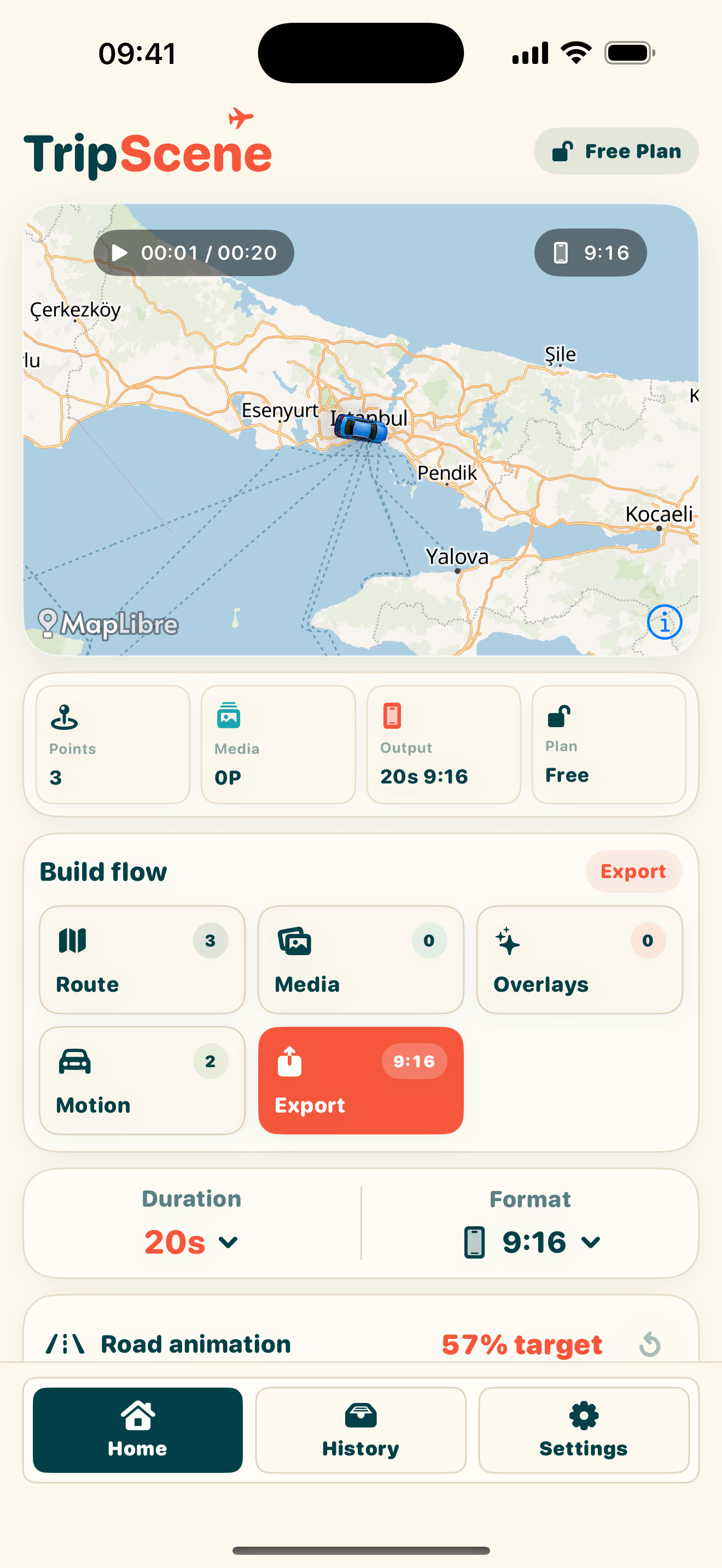Open the Media summary card showing 0P

278,745
